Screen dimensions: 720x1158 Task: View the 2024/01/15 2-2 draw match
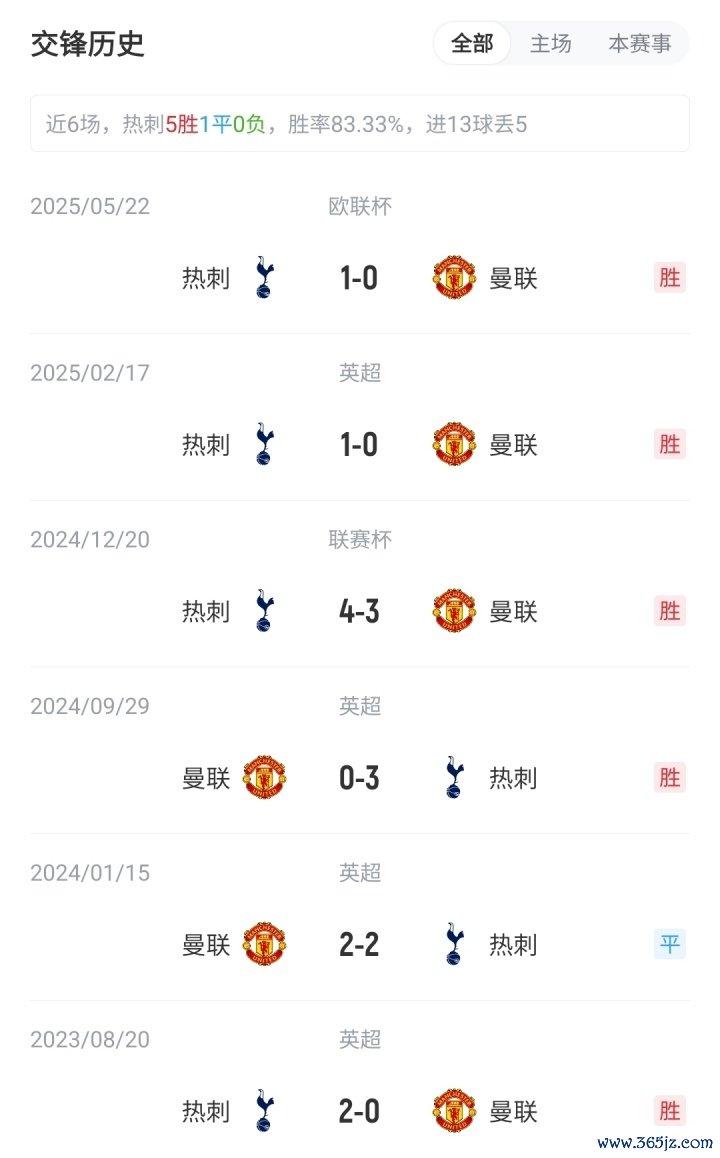[359, 945]
